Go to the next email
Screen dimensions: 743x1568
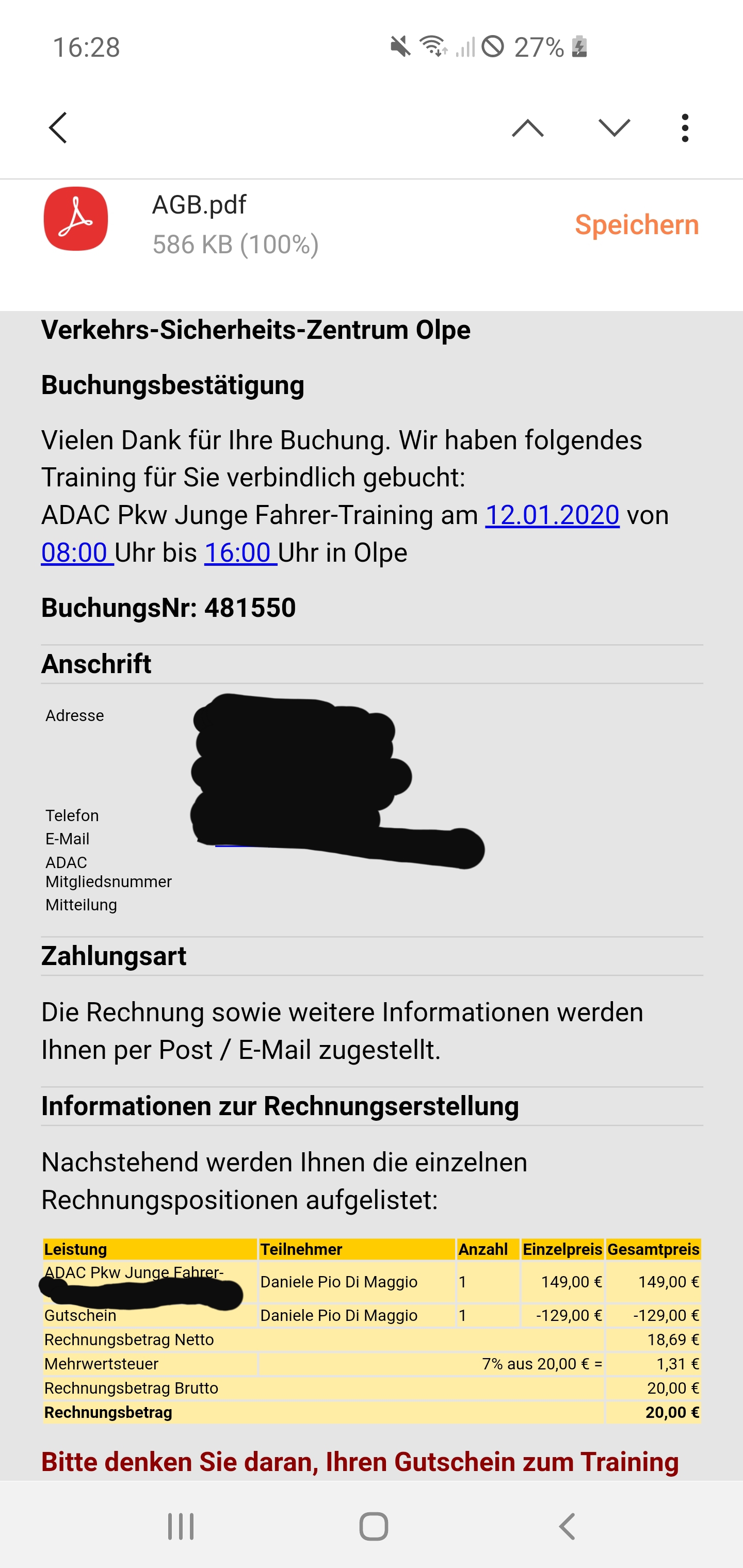click(614, 128)
